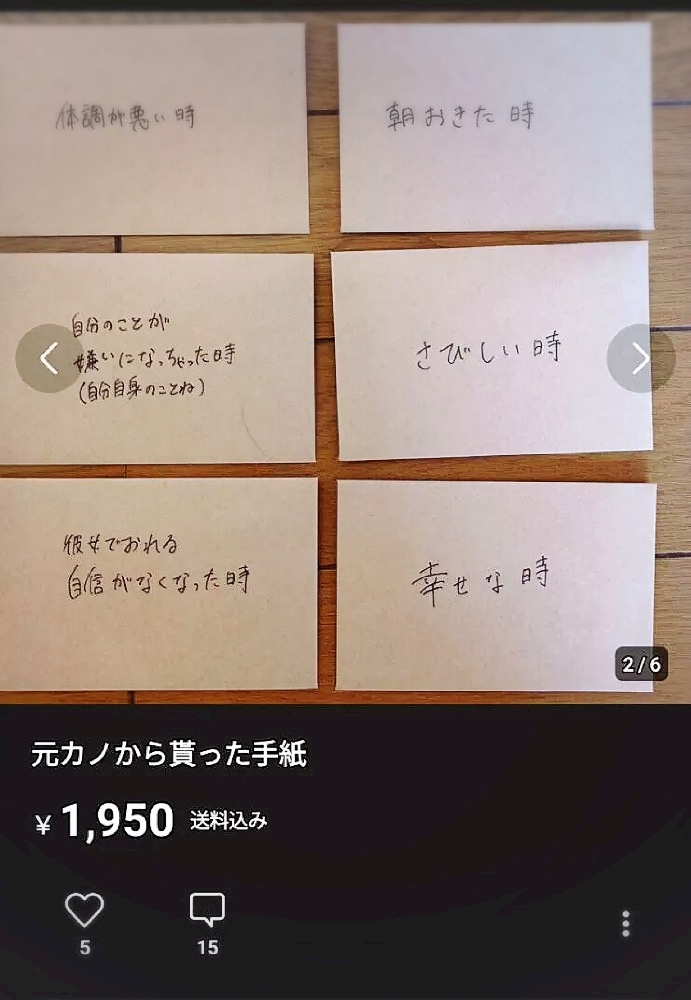Viewport: 691px width, 1000px height.
Task: Show the previous product photo
Action: coord(48,358)
